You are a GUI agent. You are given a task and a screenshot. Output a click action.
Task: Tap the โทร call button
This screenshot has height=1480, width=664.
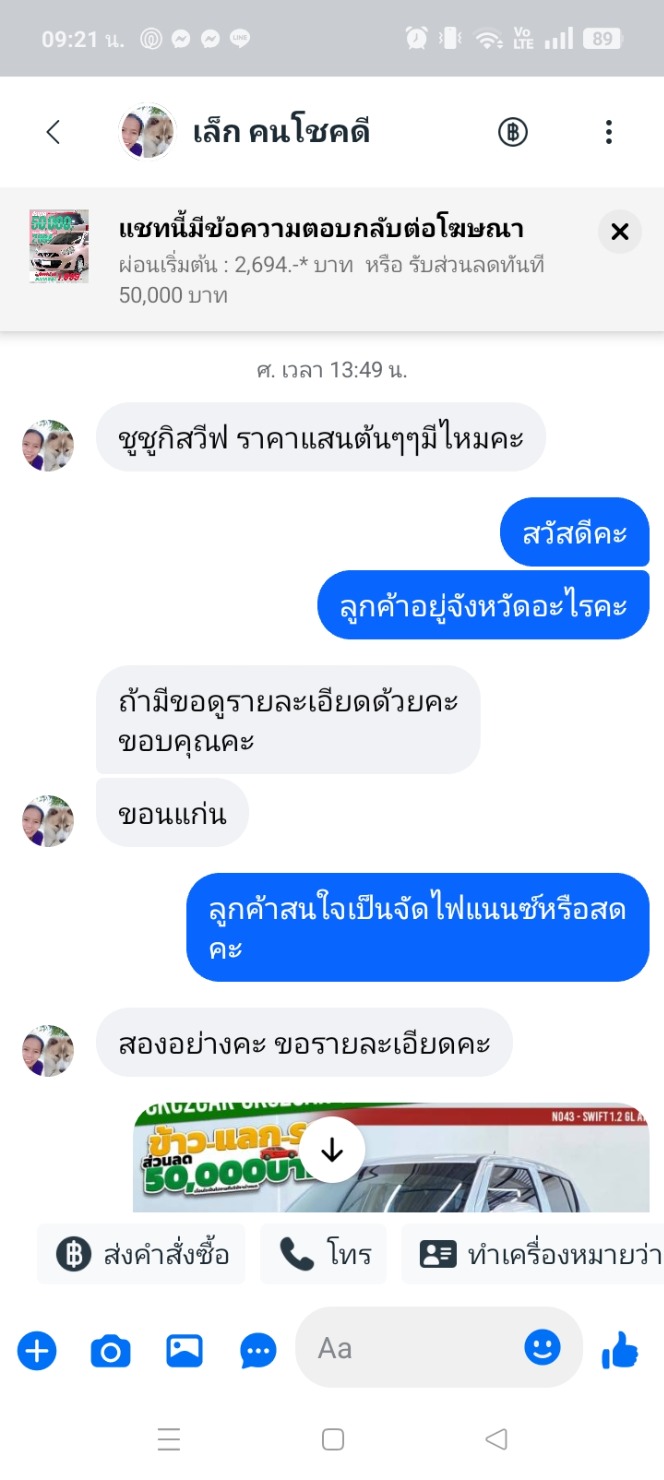tap(324, 1254)
